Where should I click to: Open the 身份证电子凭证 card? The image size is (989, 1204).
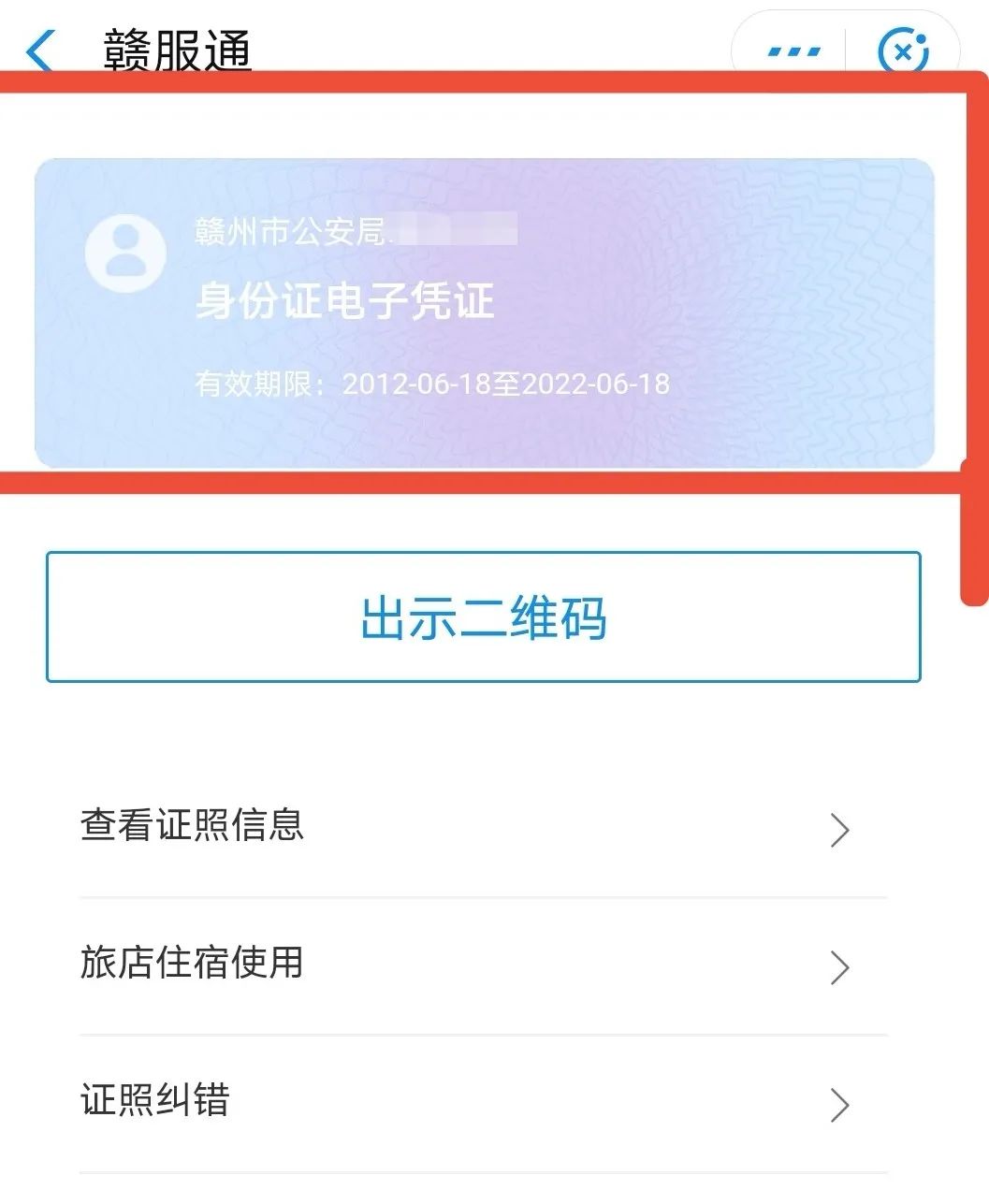484,312
